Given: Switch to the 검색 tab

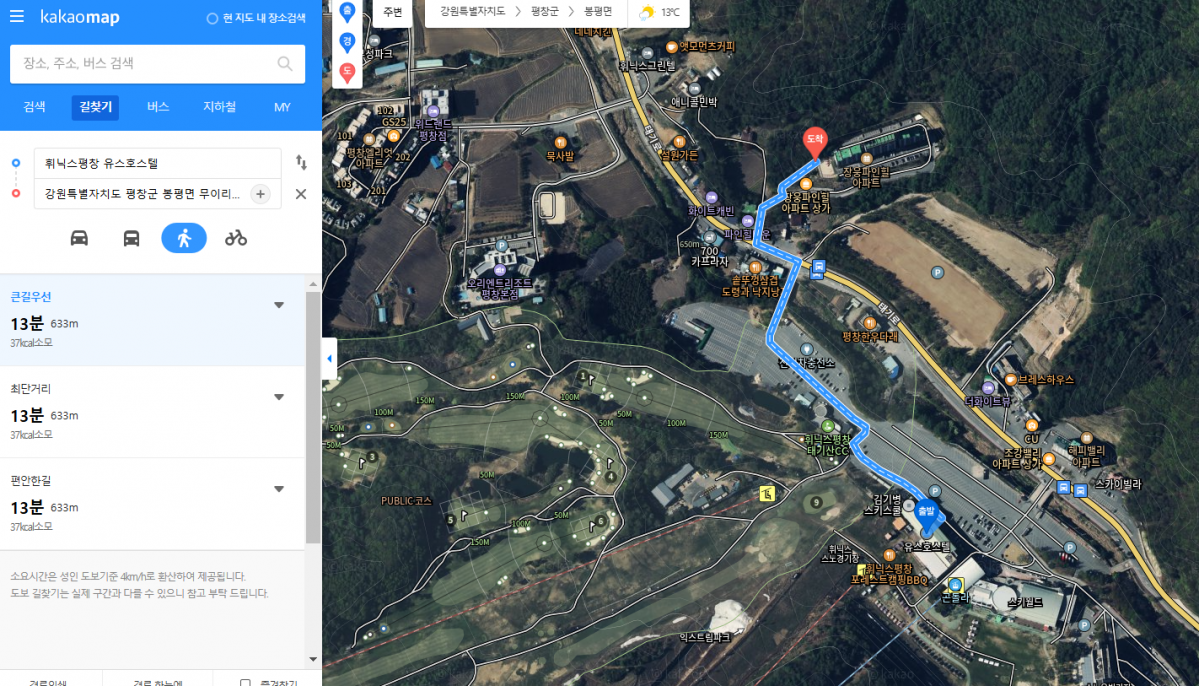Looking at the screenshot, I should coord(35,107).
